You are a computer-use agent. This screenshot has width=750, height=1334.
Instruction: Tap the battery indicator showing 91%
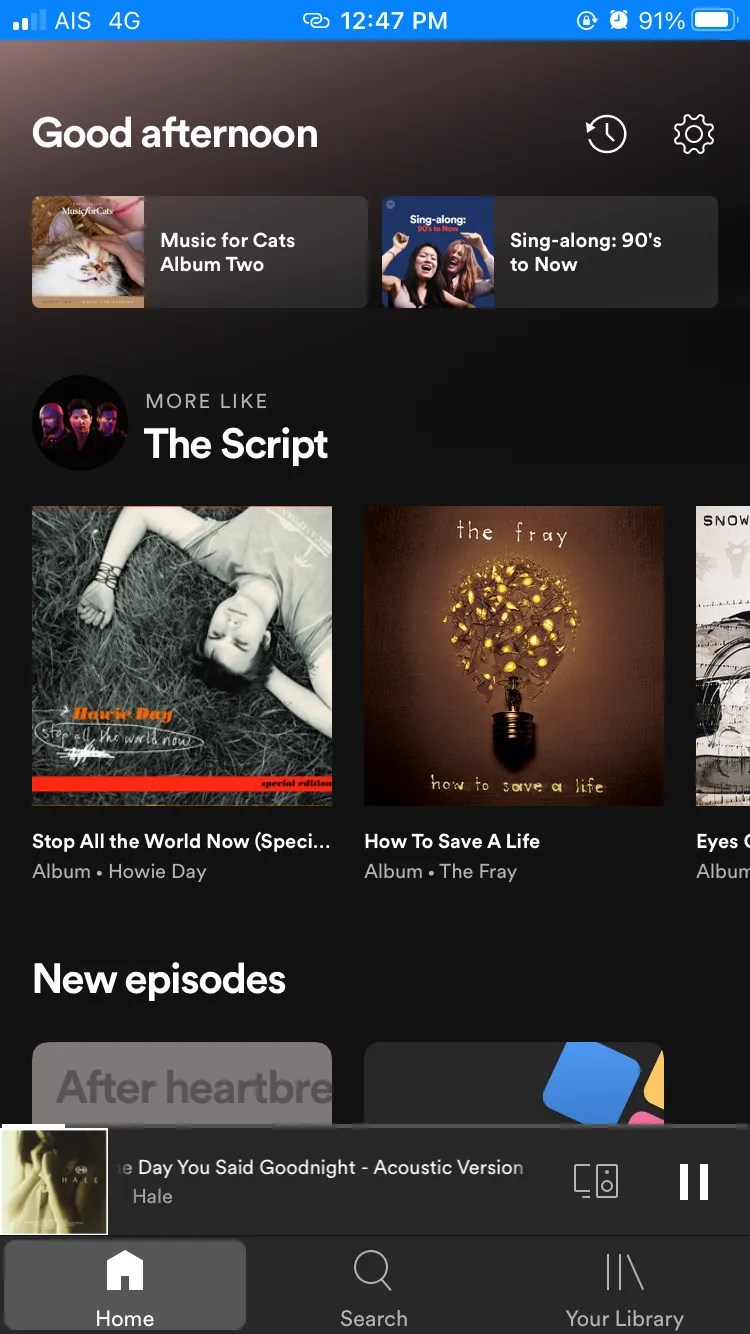715,20
